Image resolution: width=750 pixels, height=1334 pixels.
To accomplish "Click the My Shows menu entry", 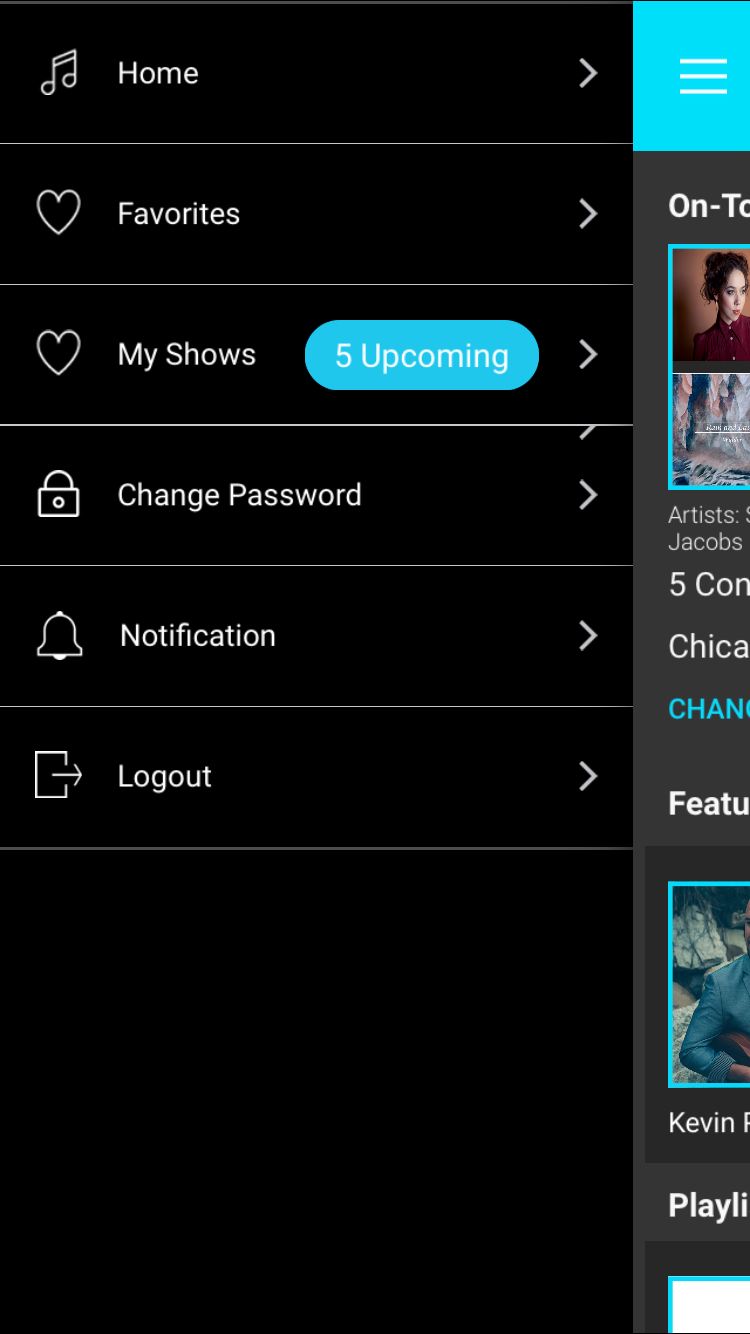I will tap(187, 353).
